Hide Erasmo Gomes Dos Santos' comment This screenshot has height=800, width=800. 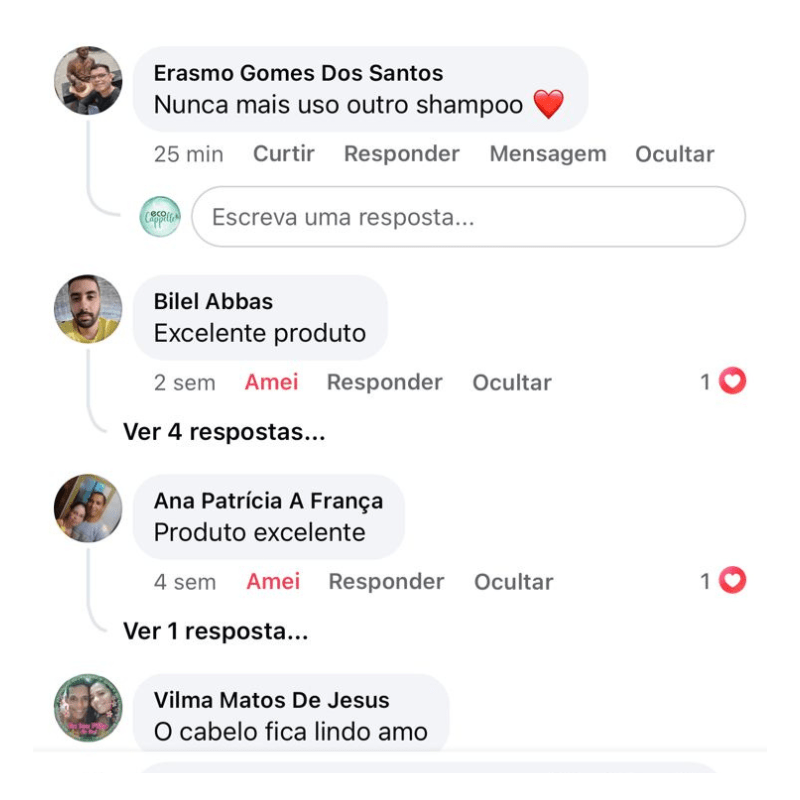click(674, 154)
